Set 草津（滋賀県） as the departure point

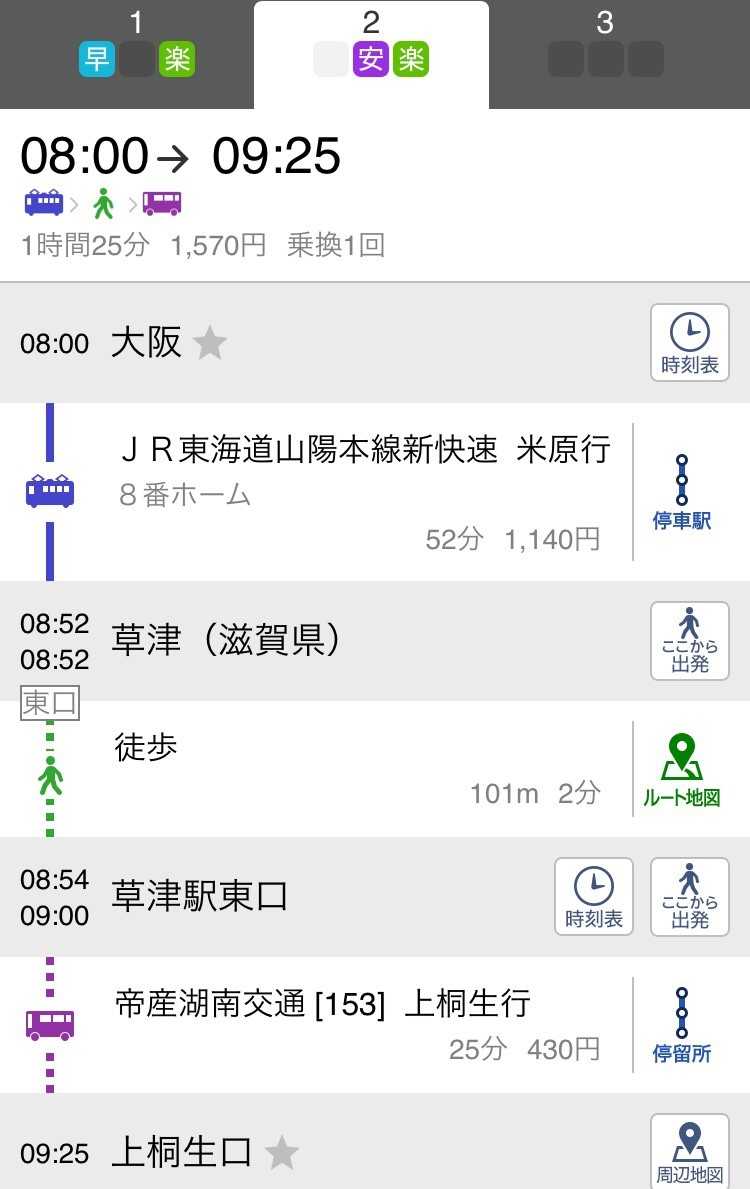690,641
